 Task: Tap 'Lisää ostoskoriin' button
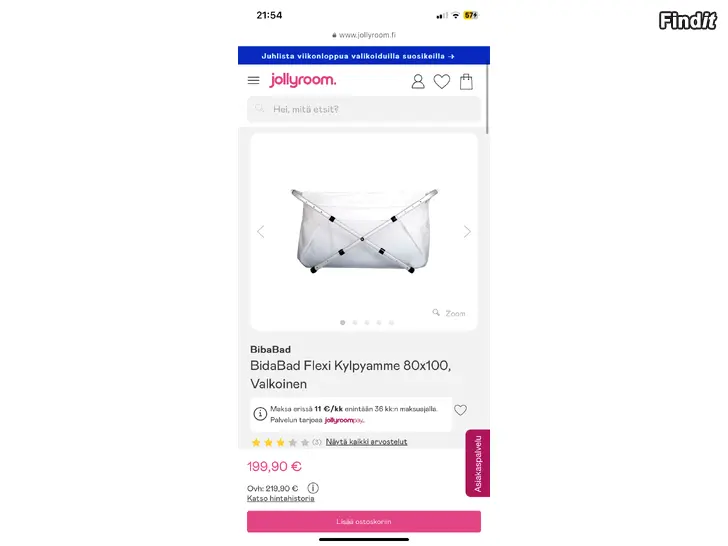pos(363,521)
